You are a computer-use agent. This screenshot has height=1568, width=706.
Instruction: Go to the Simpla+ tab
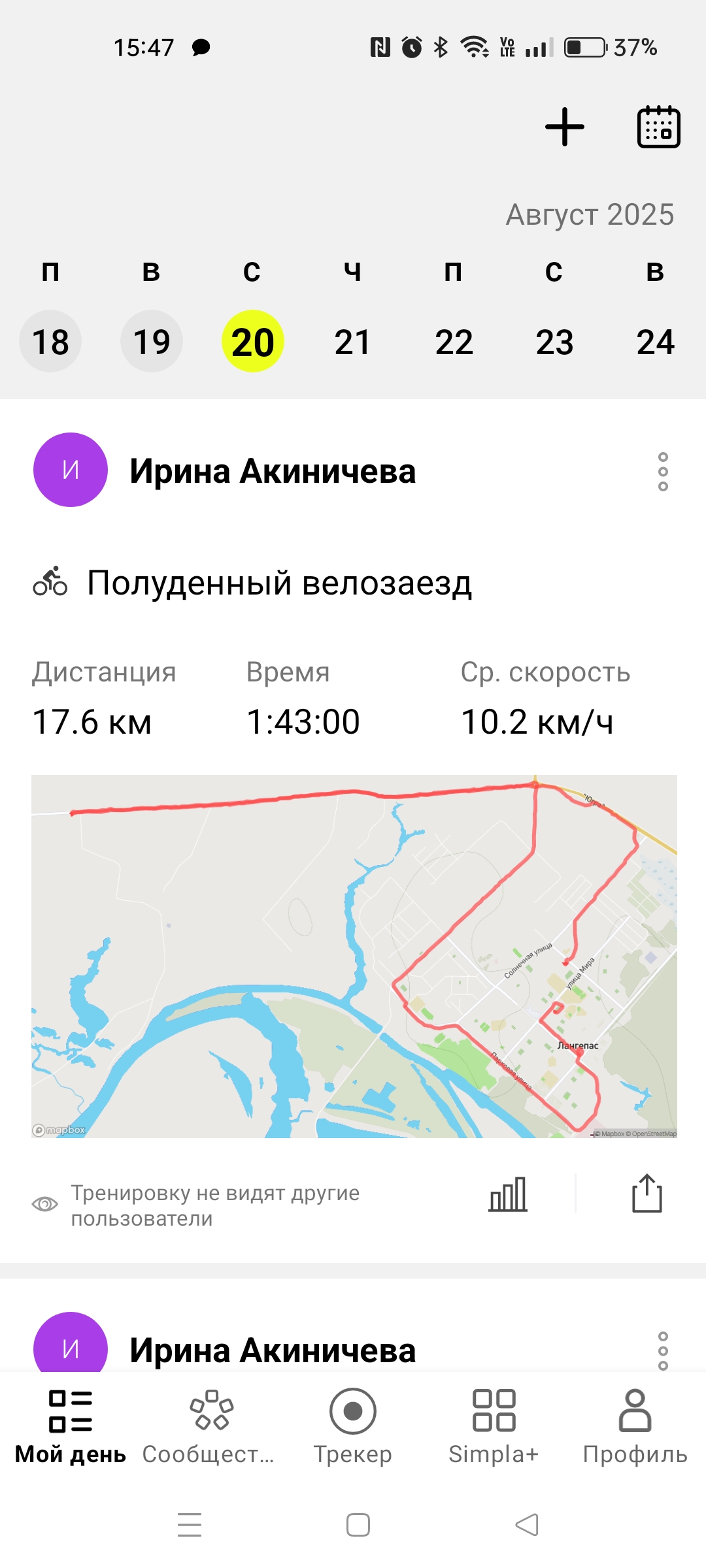tap(494, 1427)
